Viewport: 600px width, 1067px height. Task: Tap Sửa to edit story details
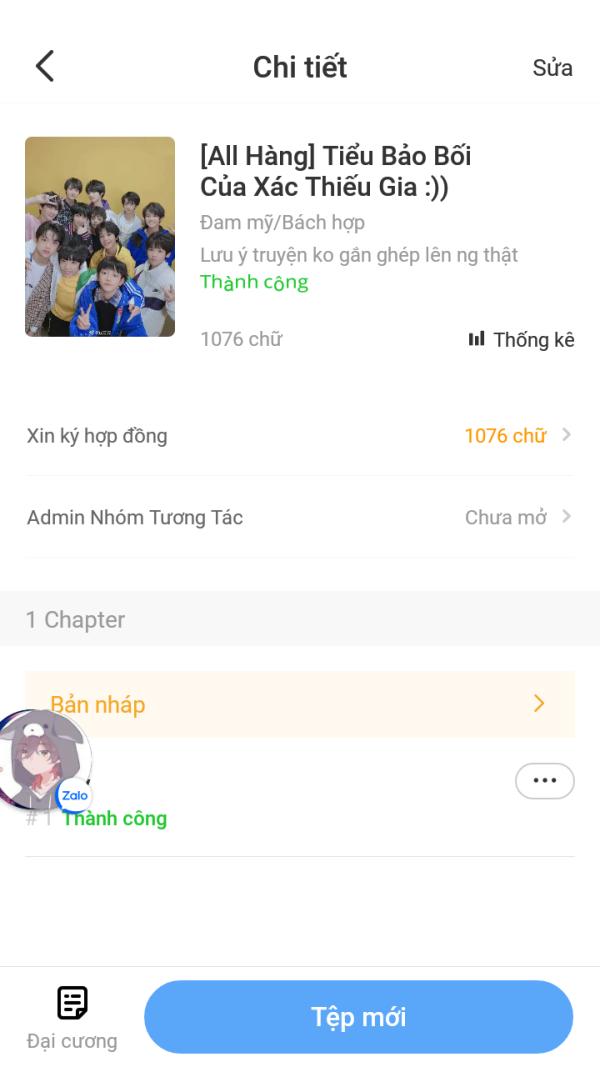click(x=552, y=68)
